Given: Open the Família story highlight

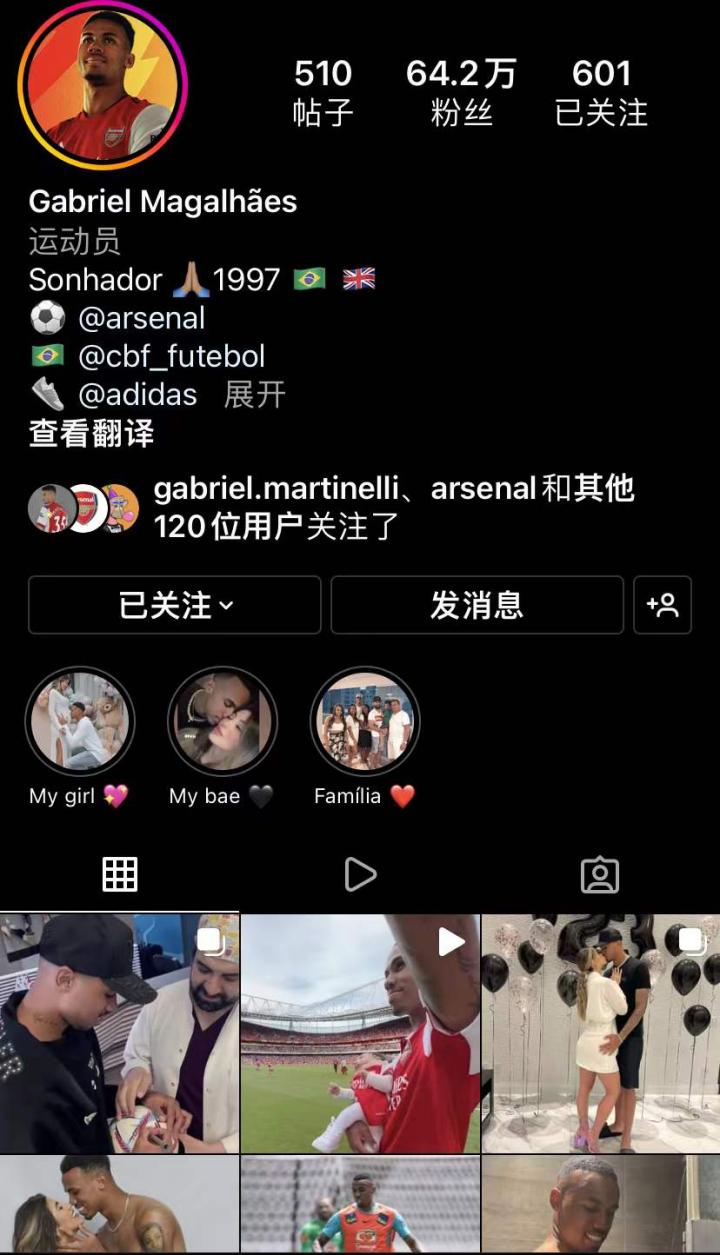Looking at the screenshot, I should (x=365, y=722).
